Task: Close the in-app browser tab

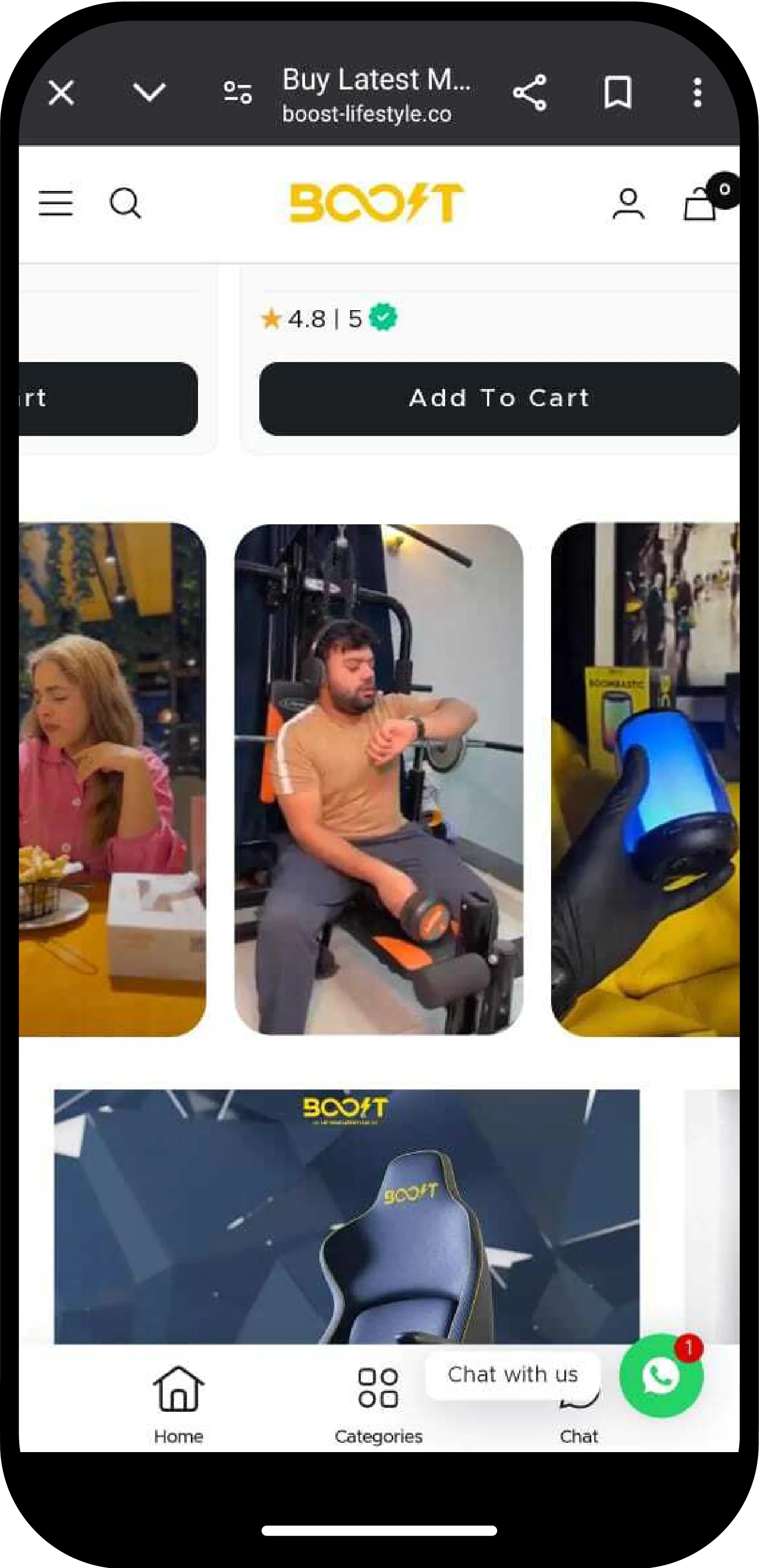Action: coord(61,93)
